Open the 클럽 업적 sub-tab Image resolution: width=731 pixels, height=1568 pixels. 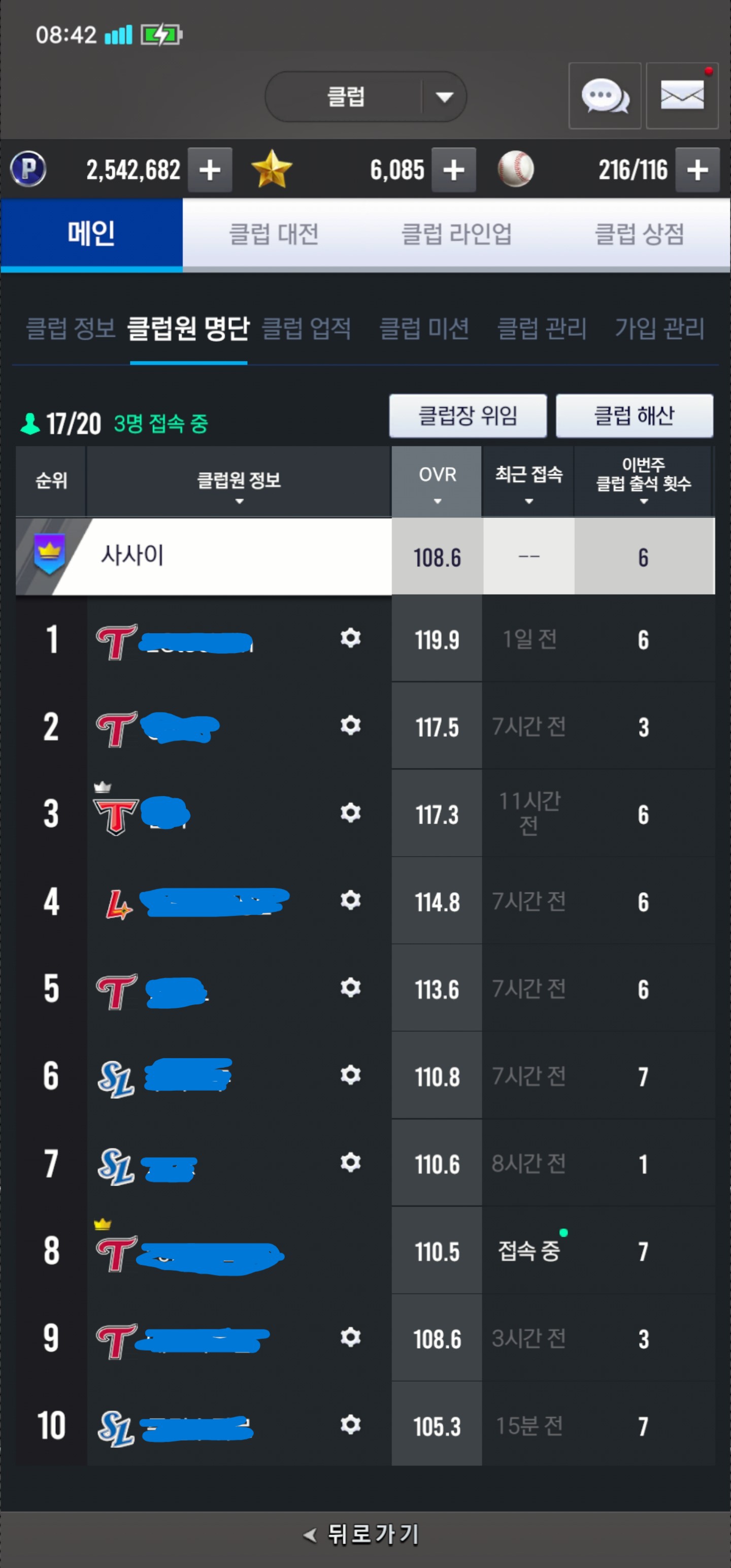pos(306,329)
